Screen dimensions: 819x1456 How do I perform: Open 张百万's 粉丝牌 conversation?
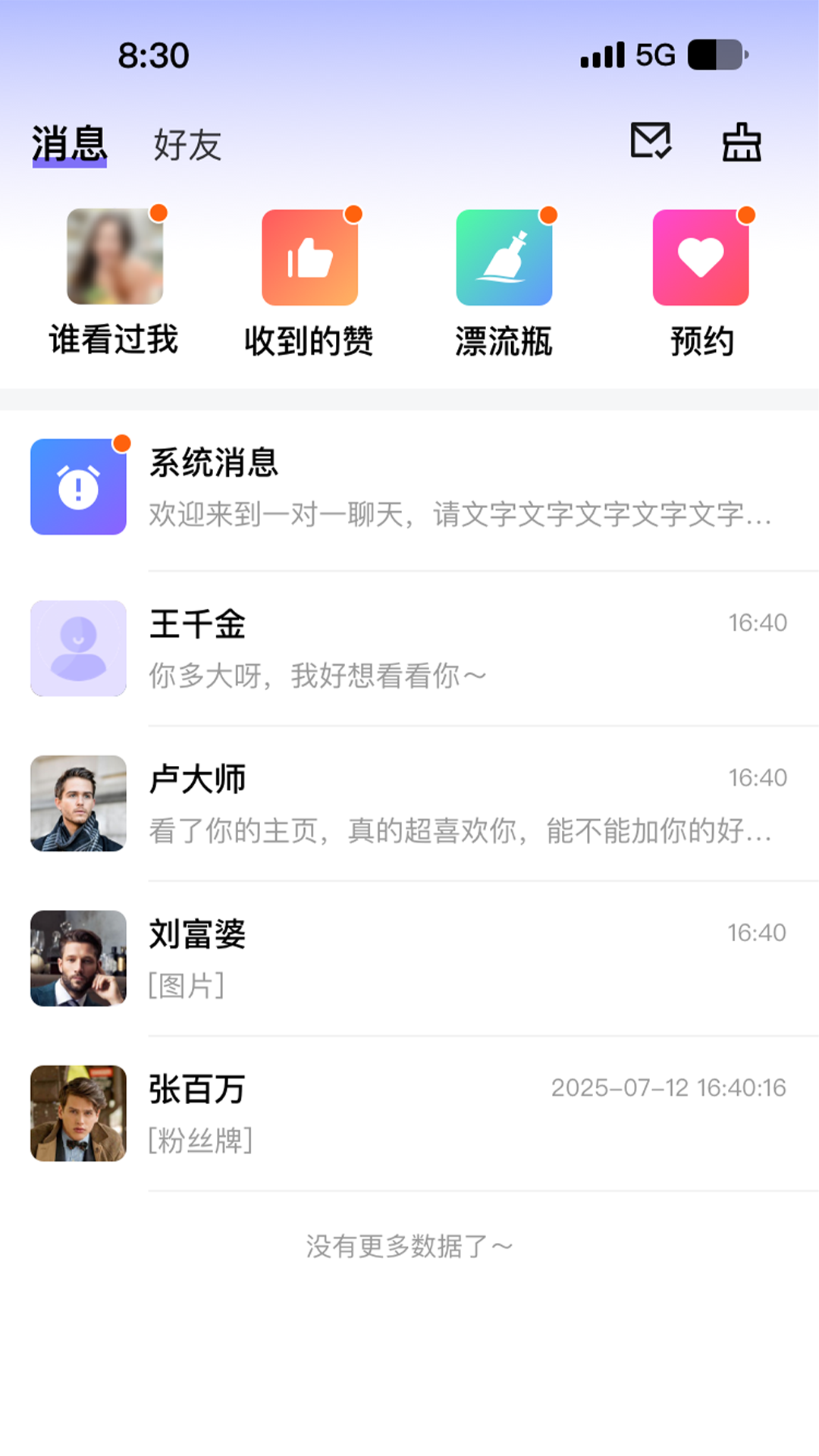click(409, 1113)
